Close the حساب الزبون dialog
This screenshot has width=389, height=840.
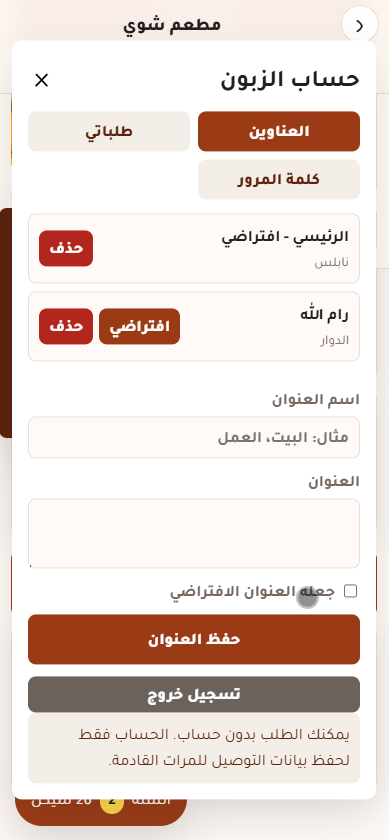click(x=41, y=80)
